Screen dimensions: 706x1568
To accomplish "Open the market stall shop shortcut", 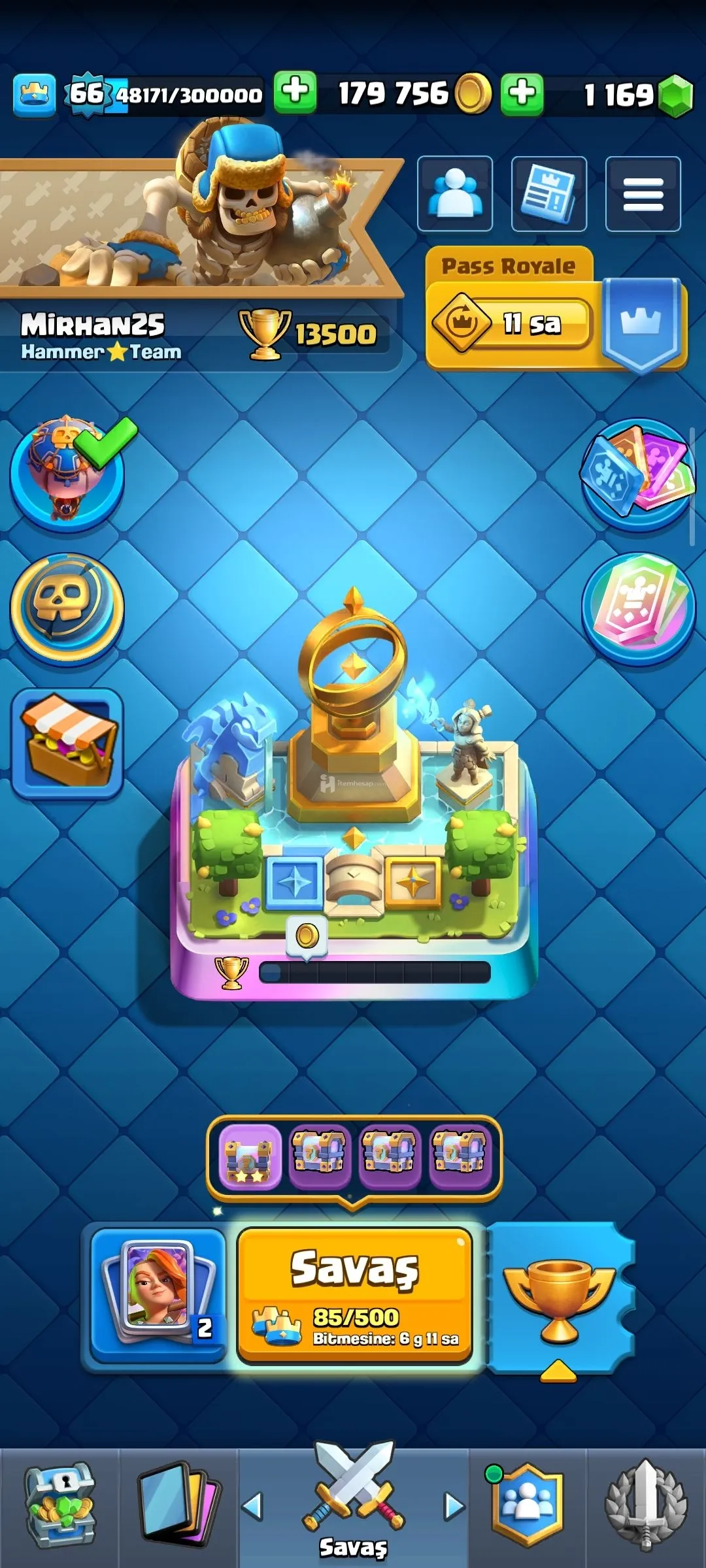I will (x=67, y=742).
